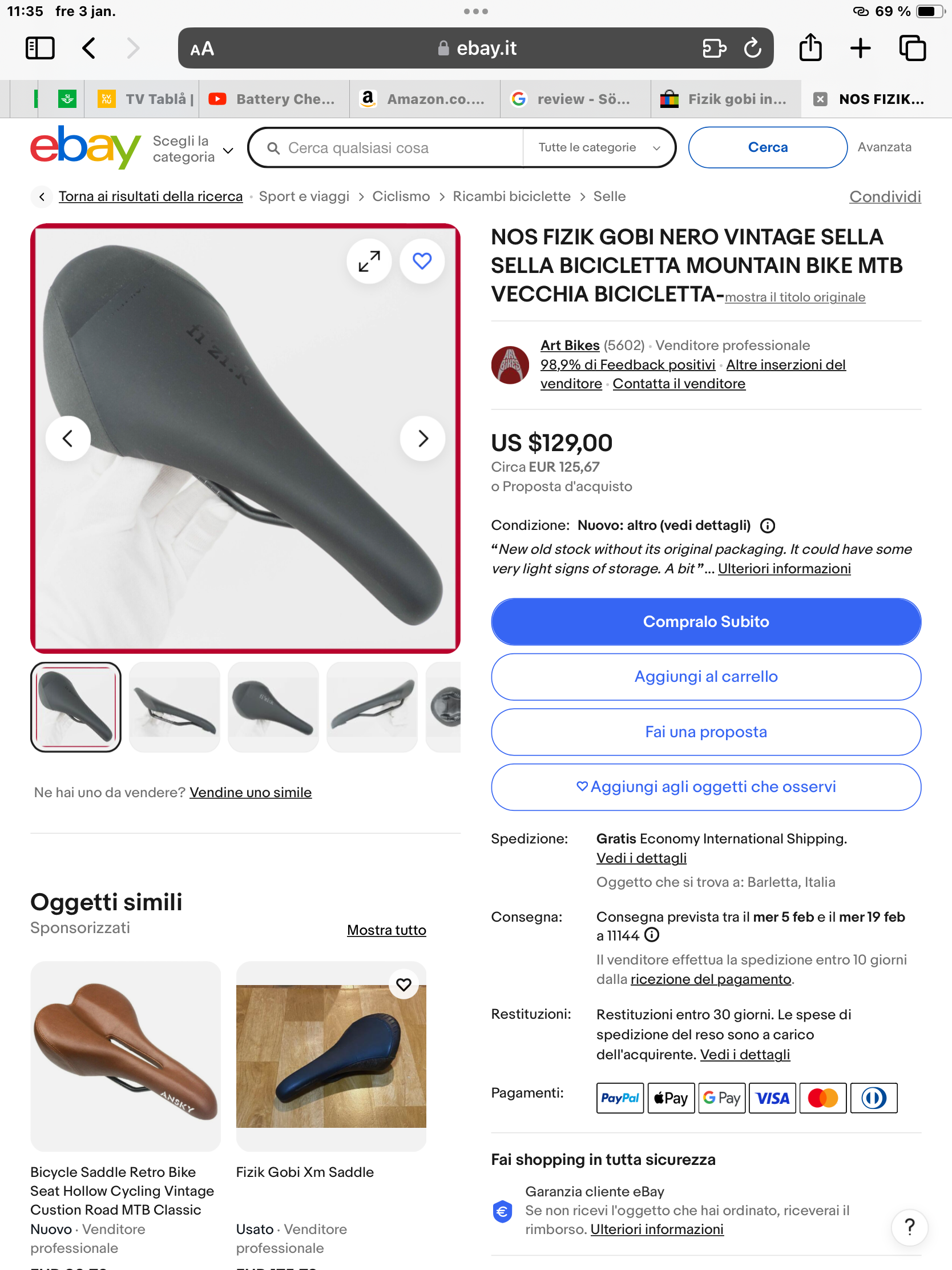Image resolution: width=952 pixels, height=1270 pixels.
Task: Tap the Cerca search button
Action: pyautogui.click(x=768, y=147)
